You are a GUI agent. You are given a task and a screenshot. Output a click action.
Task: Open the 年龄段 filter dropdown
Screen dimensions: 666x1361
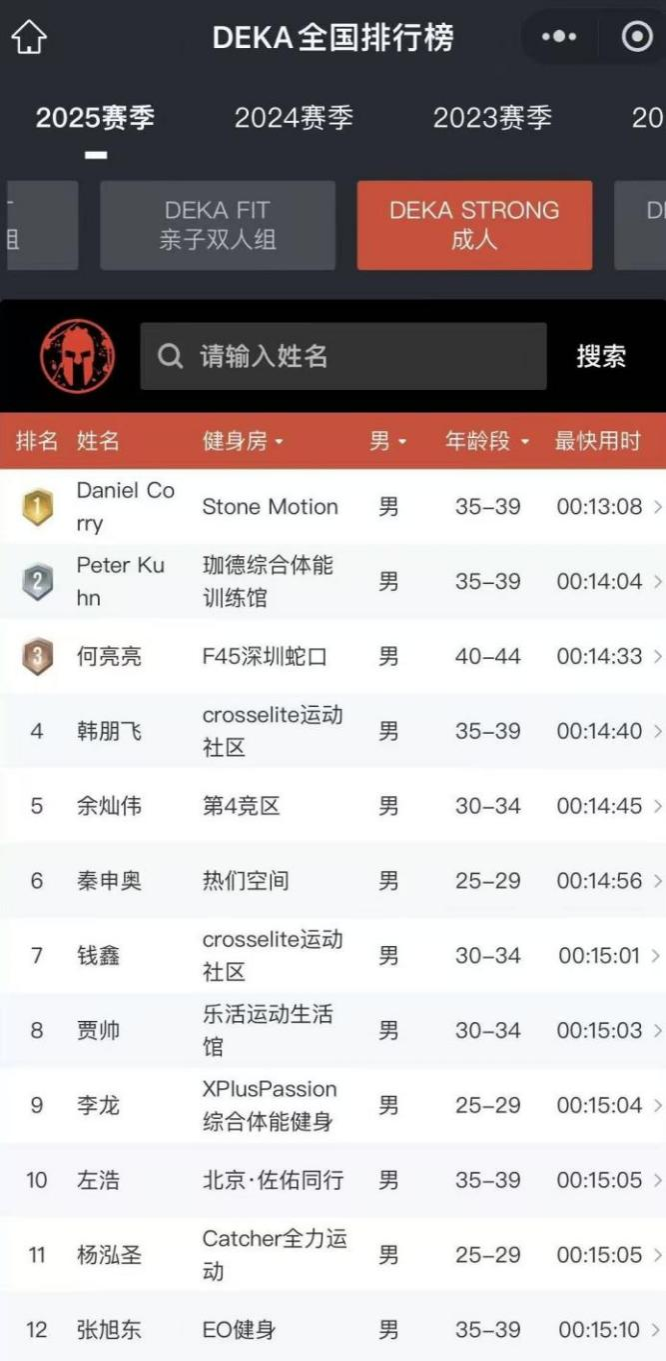487,441
